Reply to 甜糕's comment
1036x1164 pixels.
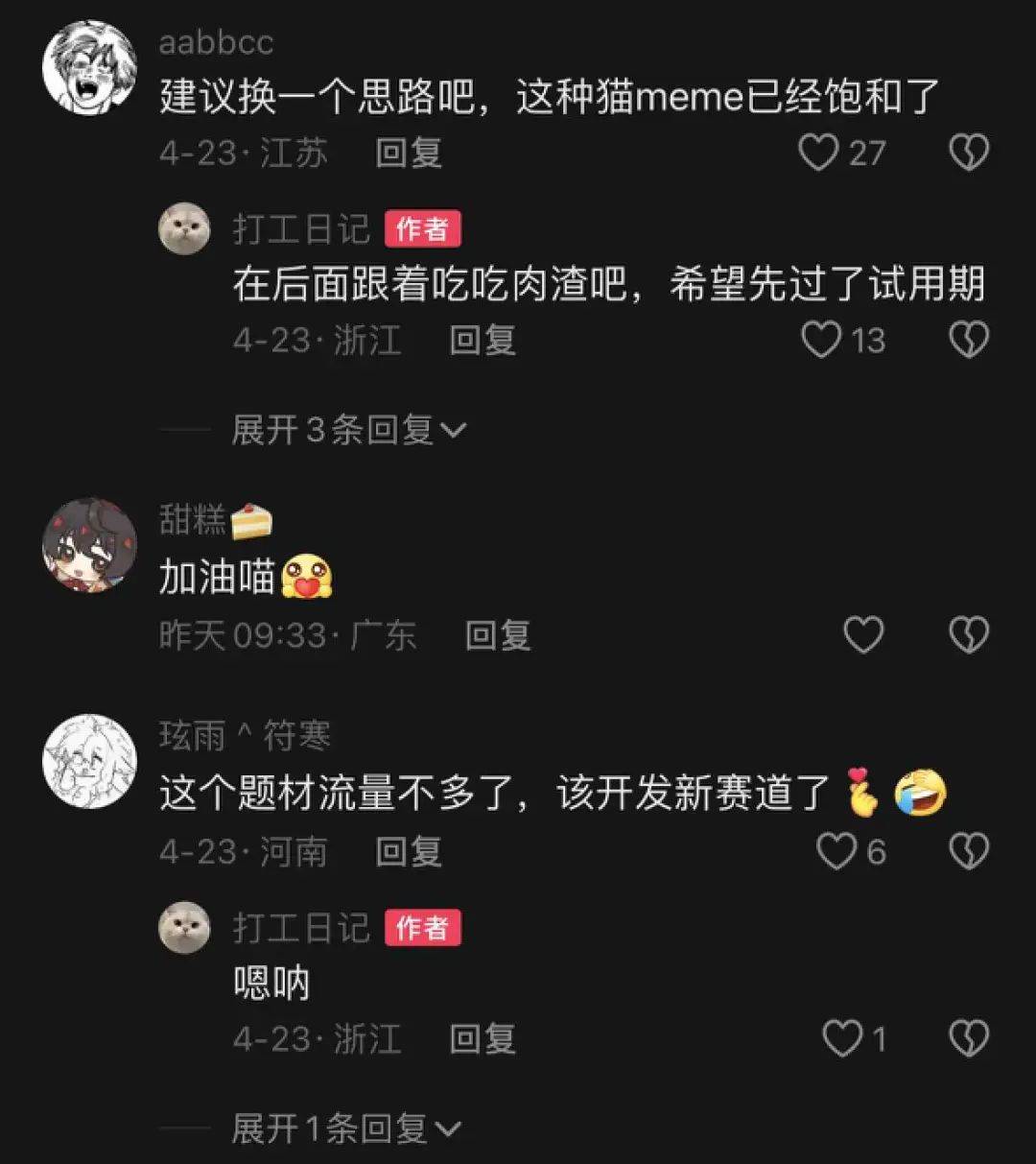[498, 634]
